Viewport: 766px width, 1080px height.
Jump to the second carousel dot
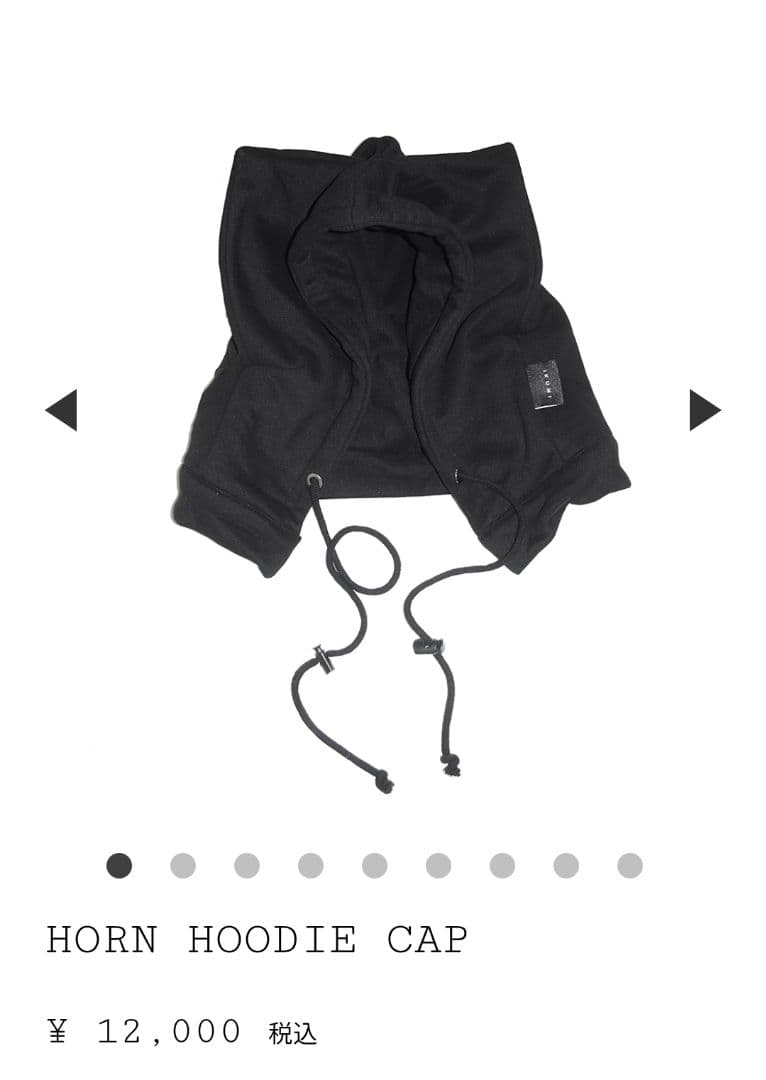[x=183, y=866]
